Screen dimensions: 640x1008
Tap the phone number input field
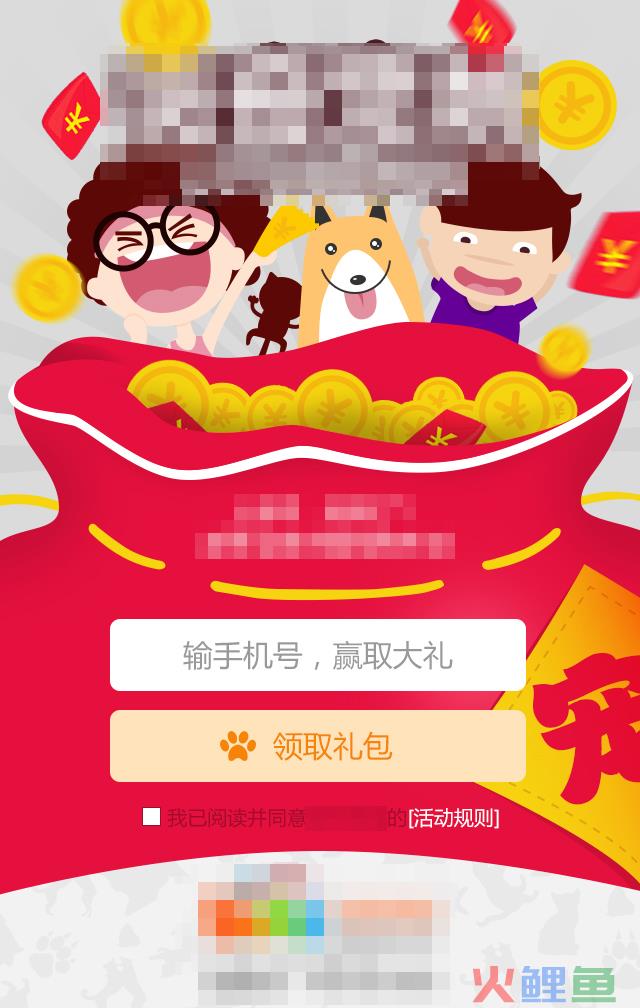(317, 655)
